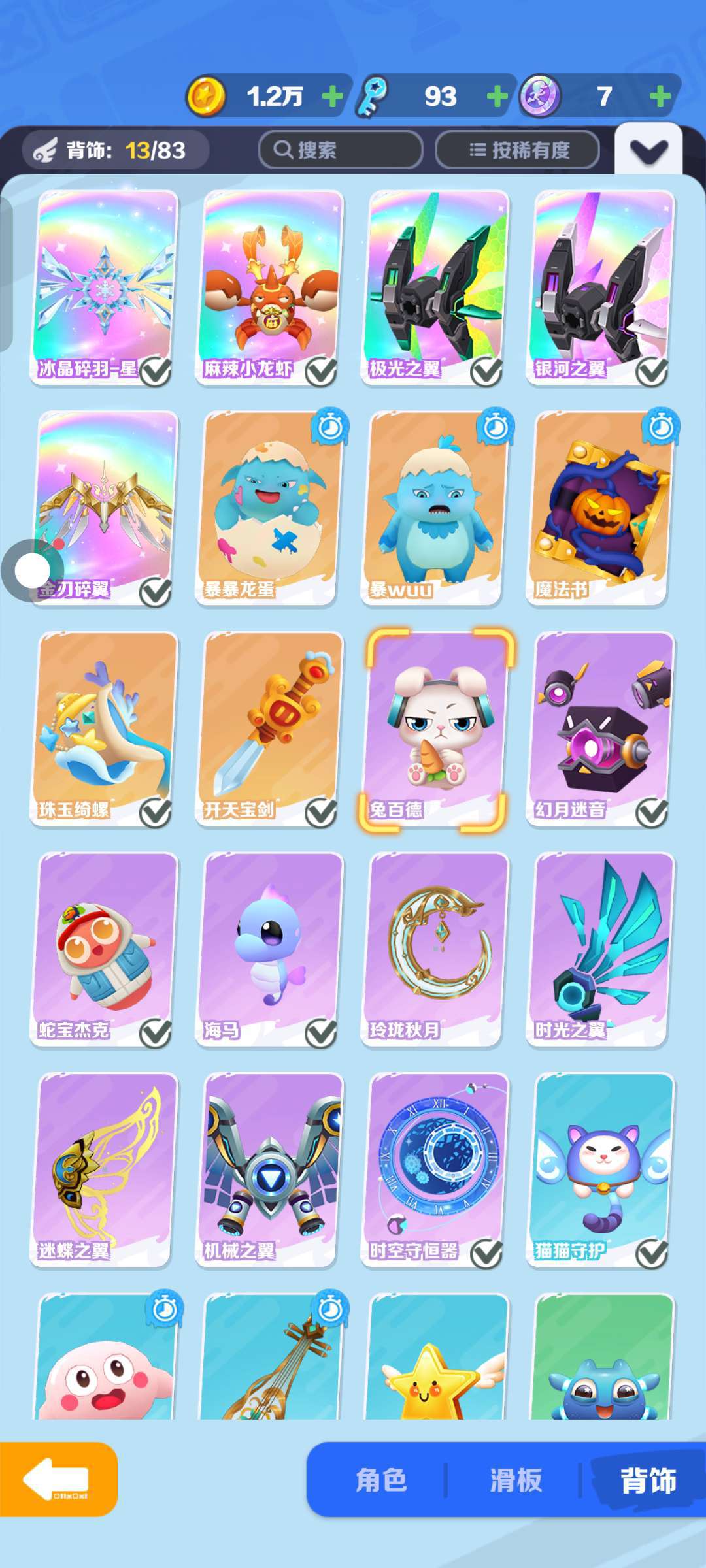
Task: Open the 暴暴龙蛋 item
Action: 270,507
